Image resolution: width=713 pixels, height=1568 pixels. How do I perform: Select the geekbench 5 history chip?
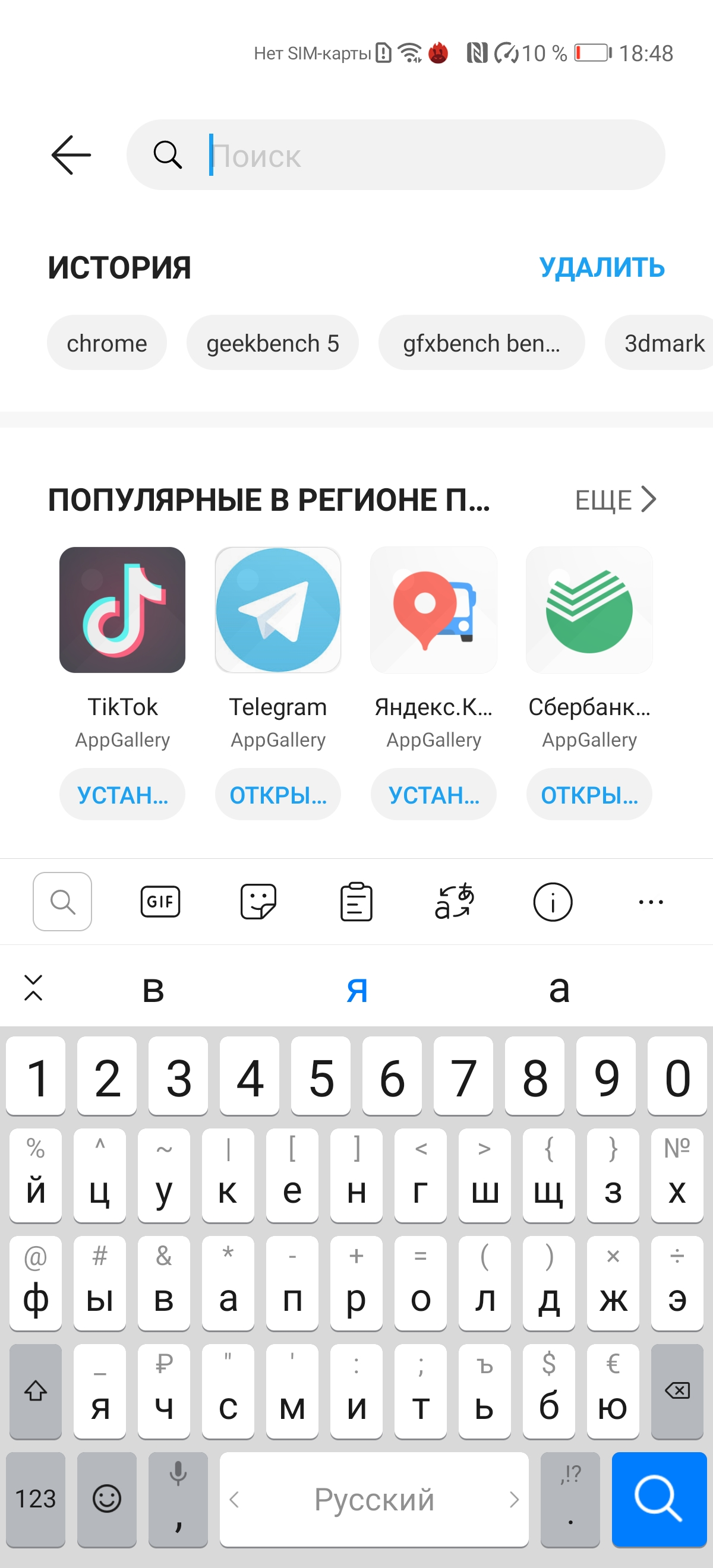pyautogui.click(x=272, y=343)
